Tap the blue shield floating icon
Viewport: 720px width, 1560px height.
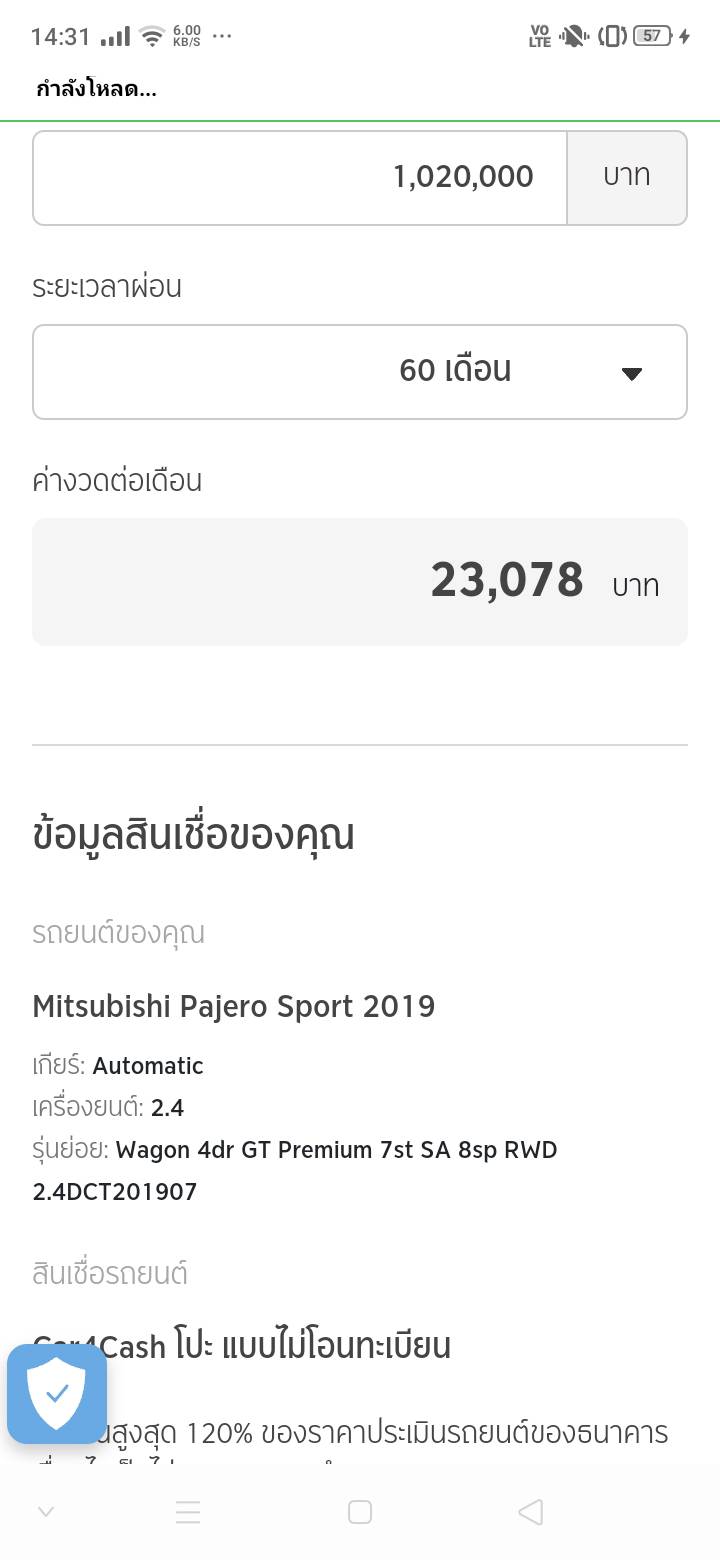pyautogui.click(x=57, y=1394)
